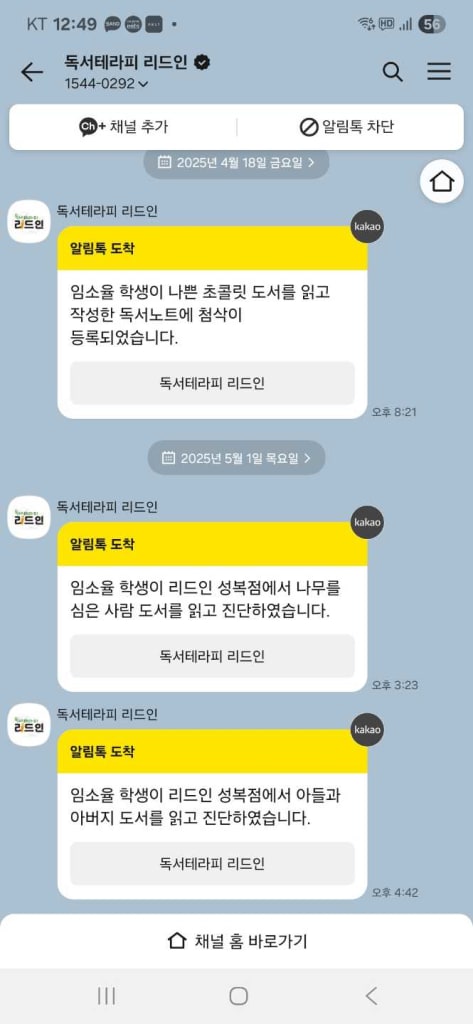Tap 알림톡 차단 to block alerts
This screenshot has width=473, height=1024.
(346, 127)
